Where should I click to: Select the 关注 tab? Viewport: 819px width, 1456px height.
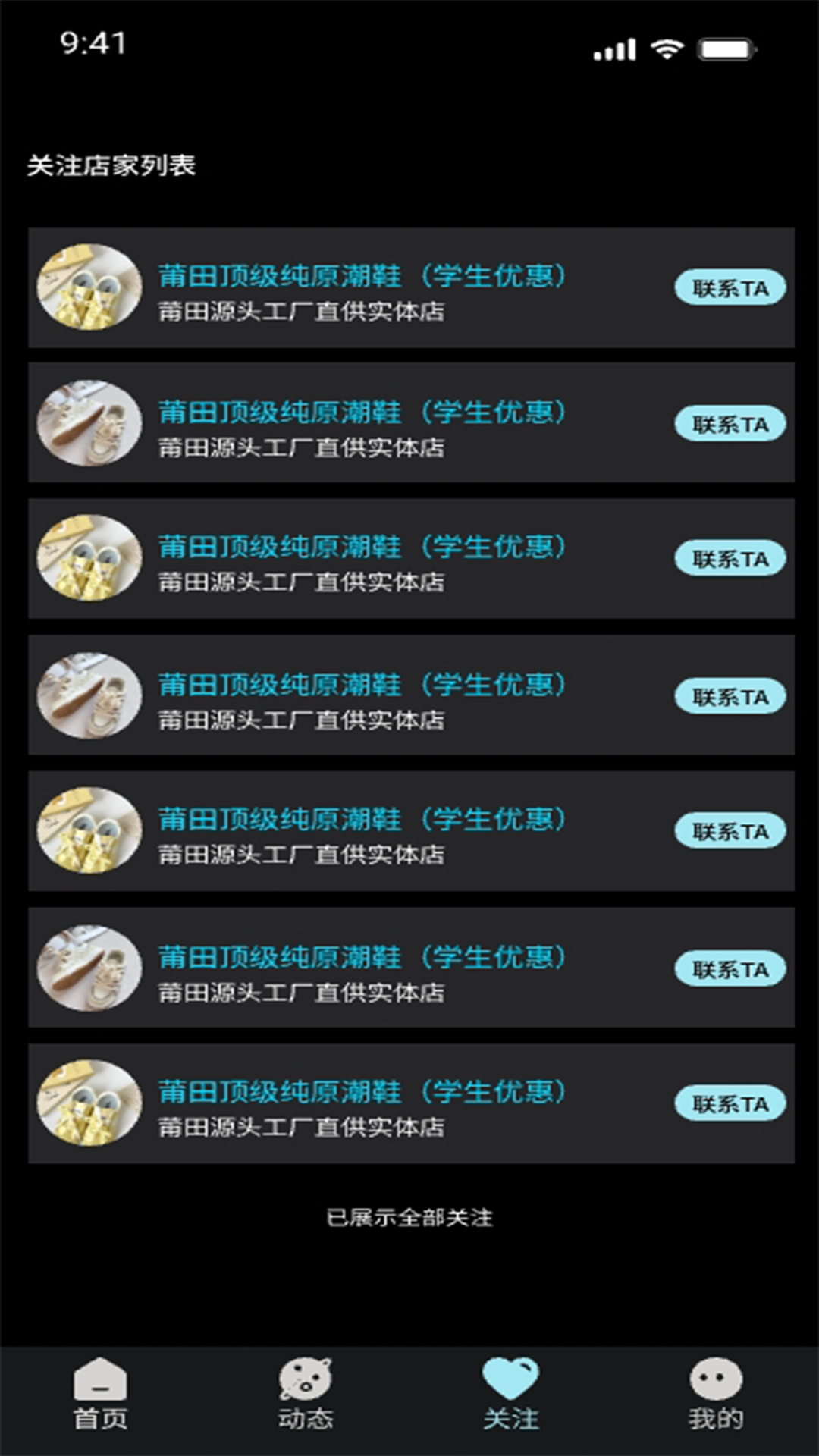pyautogui.click(x=510, y=1395)
